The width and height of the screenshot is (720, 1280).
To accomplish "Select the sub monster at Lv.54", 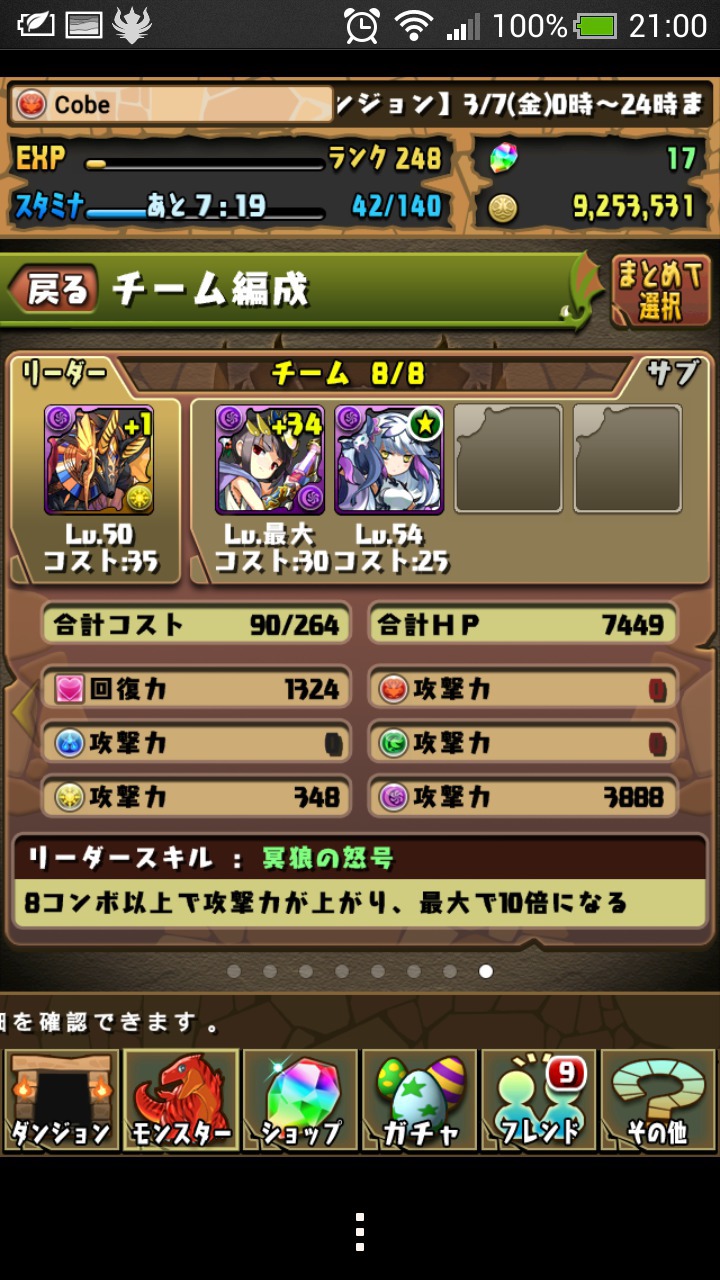I will click(x=388, y=459).
